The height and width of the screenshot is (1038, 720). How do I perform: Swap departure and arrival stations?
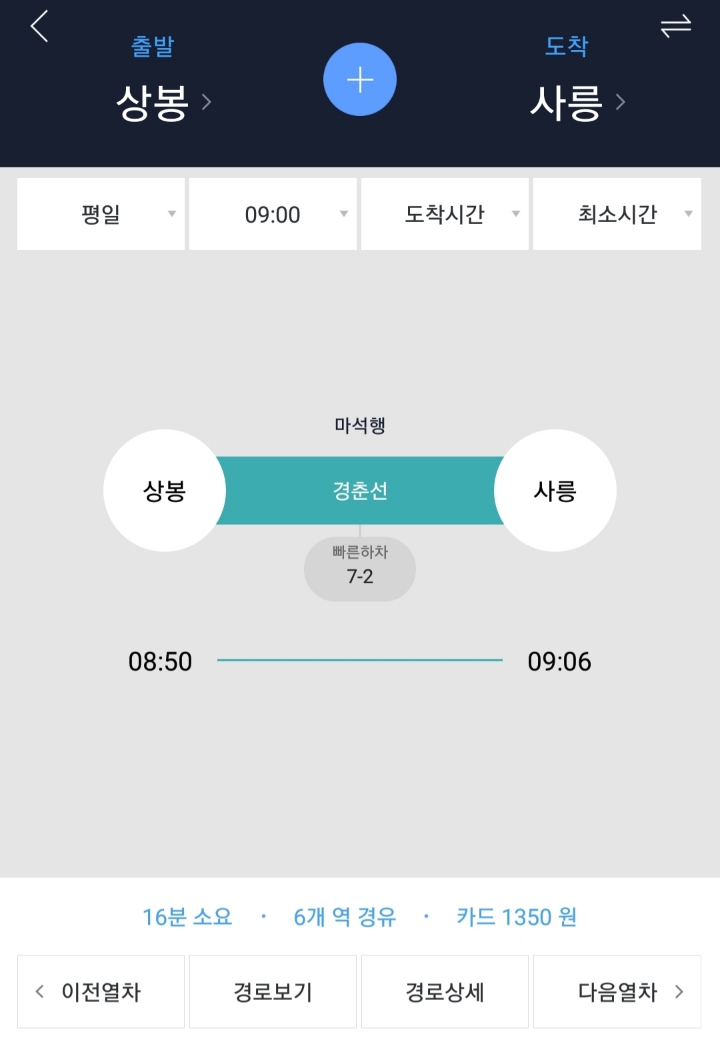(676, 27)
